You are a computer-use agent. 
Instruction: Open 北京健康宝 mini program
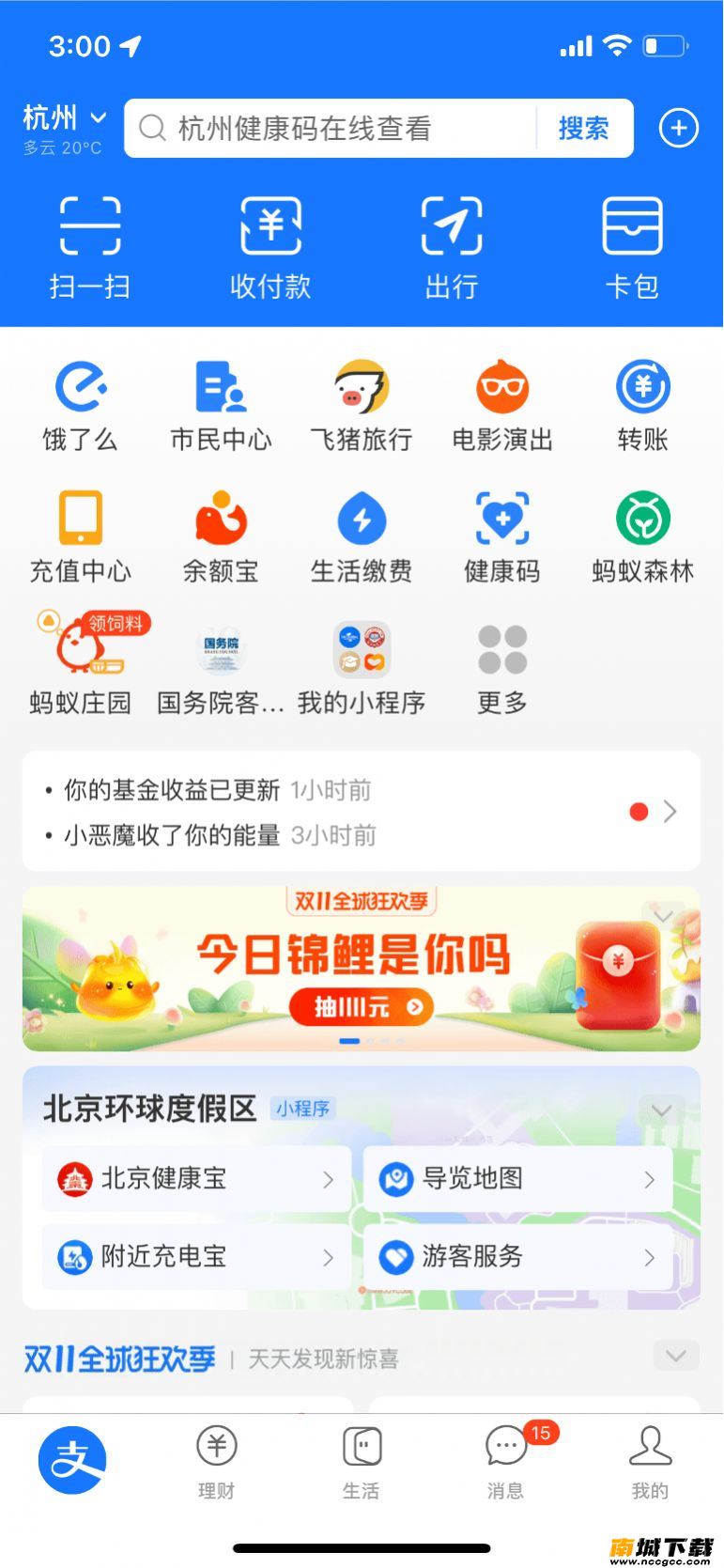click(x=196, y=1178)
